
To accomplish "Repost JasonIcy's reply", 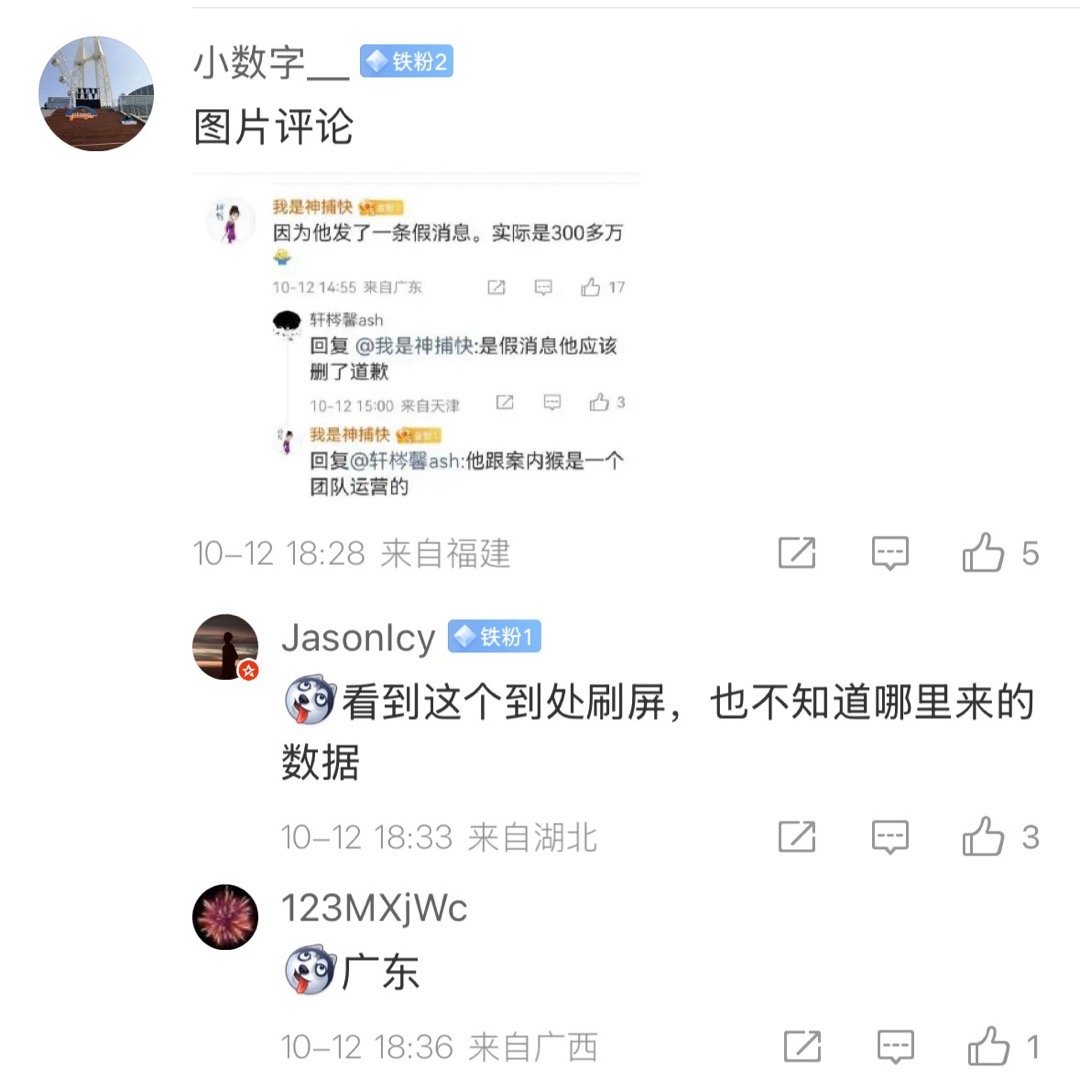I will point(797,836).
